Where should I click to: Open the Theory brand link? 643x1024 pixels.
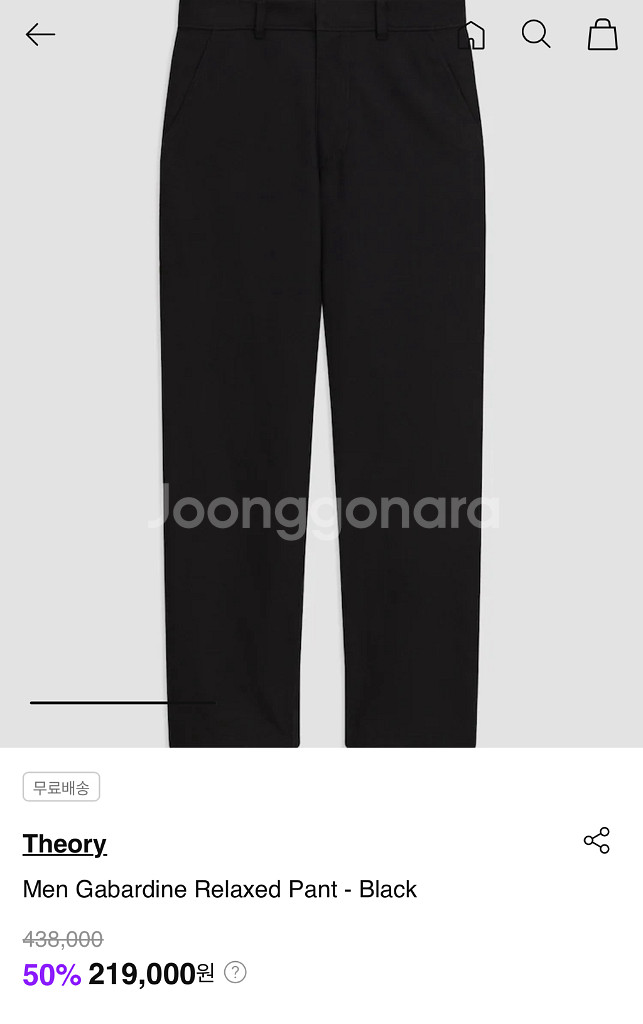(x=65, y=844)
